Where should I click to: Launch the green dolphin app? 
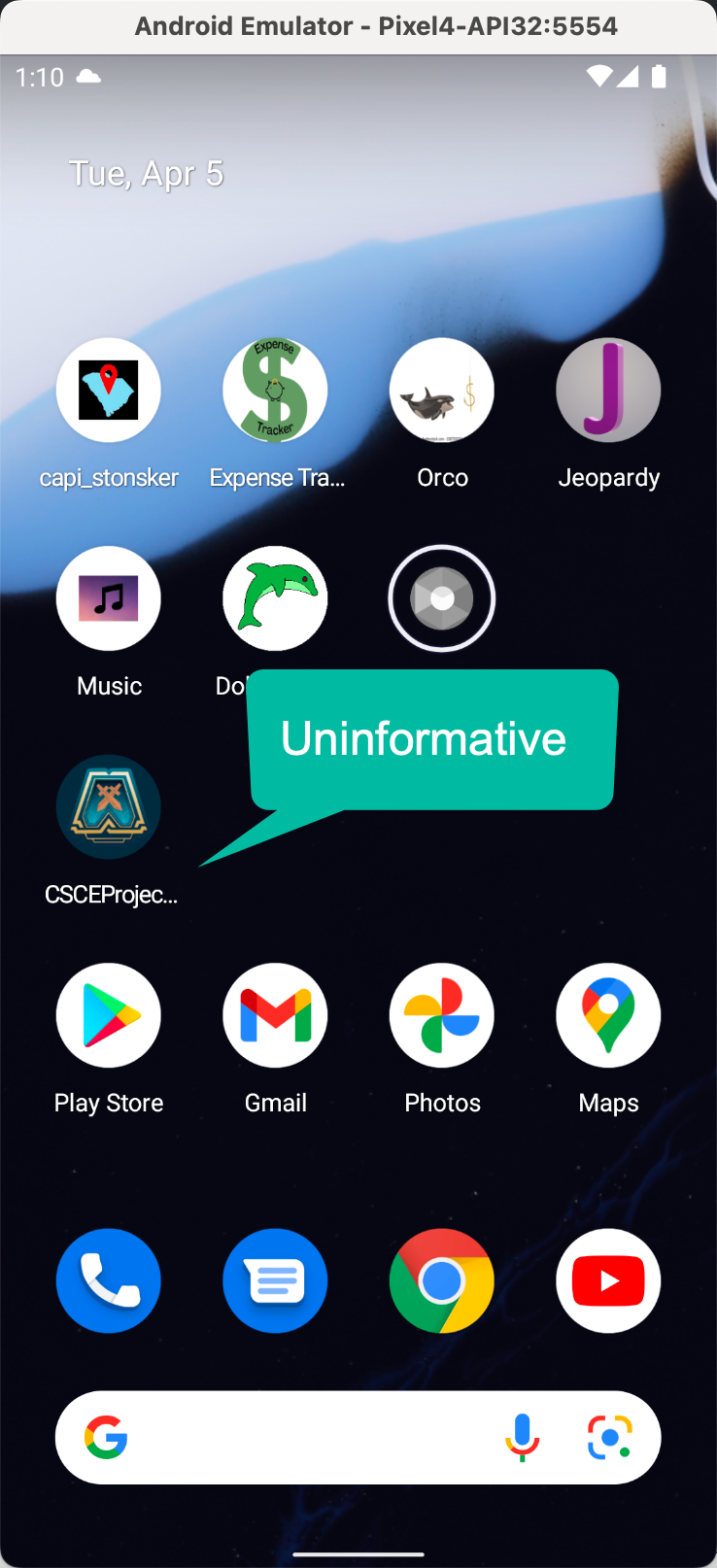275,598
